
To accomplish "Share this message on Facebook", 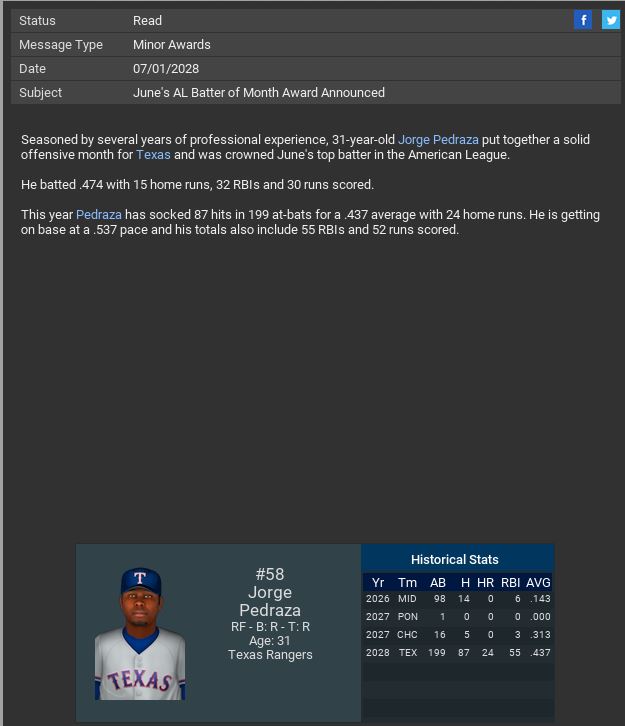I will coord(583,20).
